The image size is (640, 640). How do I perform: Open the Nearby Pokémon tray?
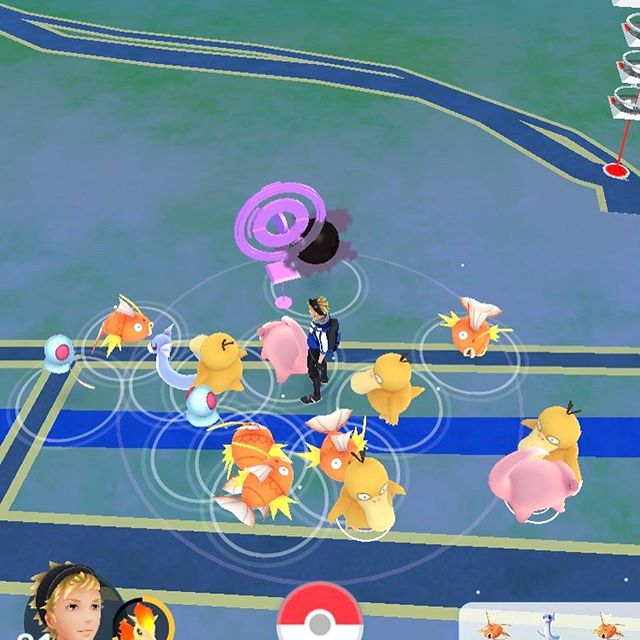coord(550,624)
